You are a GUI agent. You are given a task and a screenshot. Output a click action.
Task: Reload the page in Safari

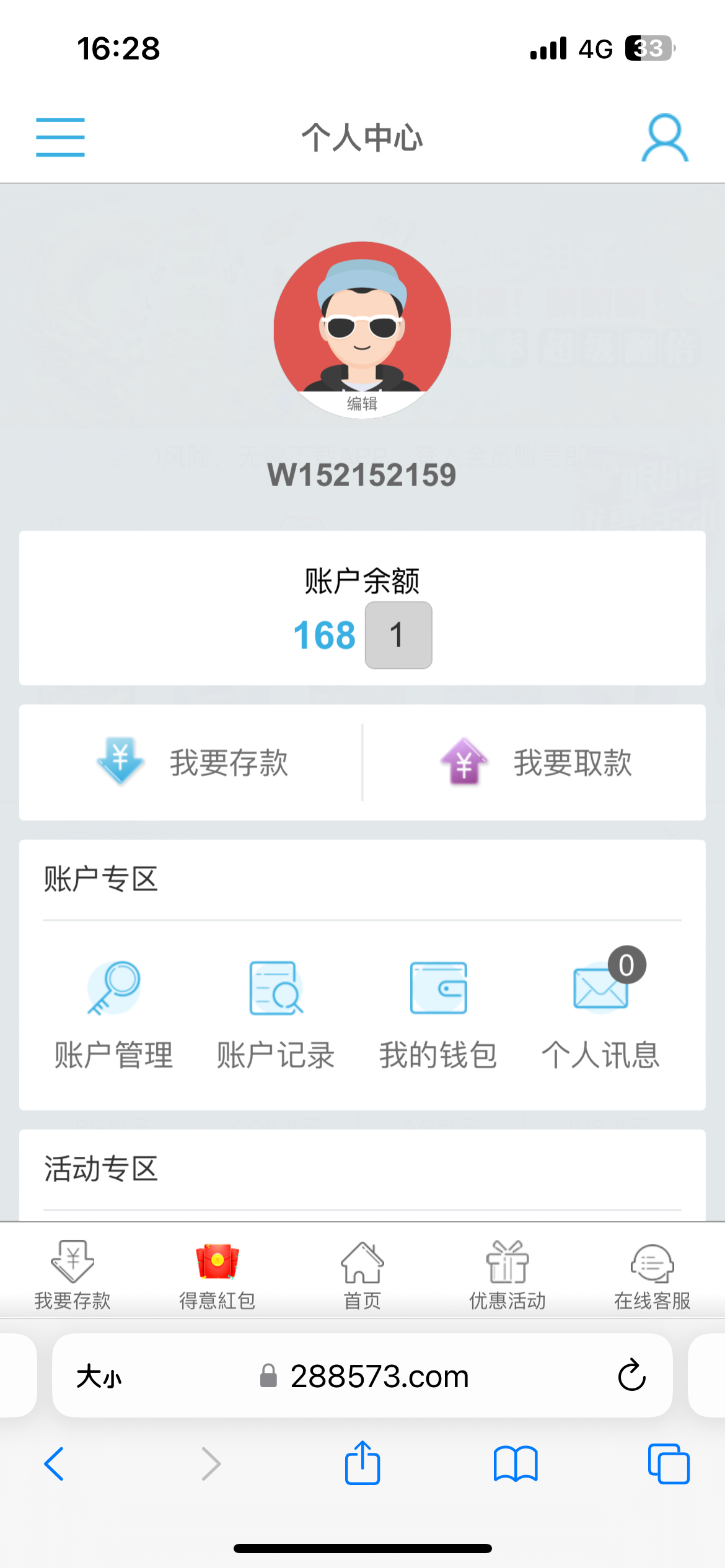631,1376
